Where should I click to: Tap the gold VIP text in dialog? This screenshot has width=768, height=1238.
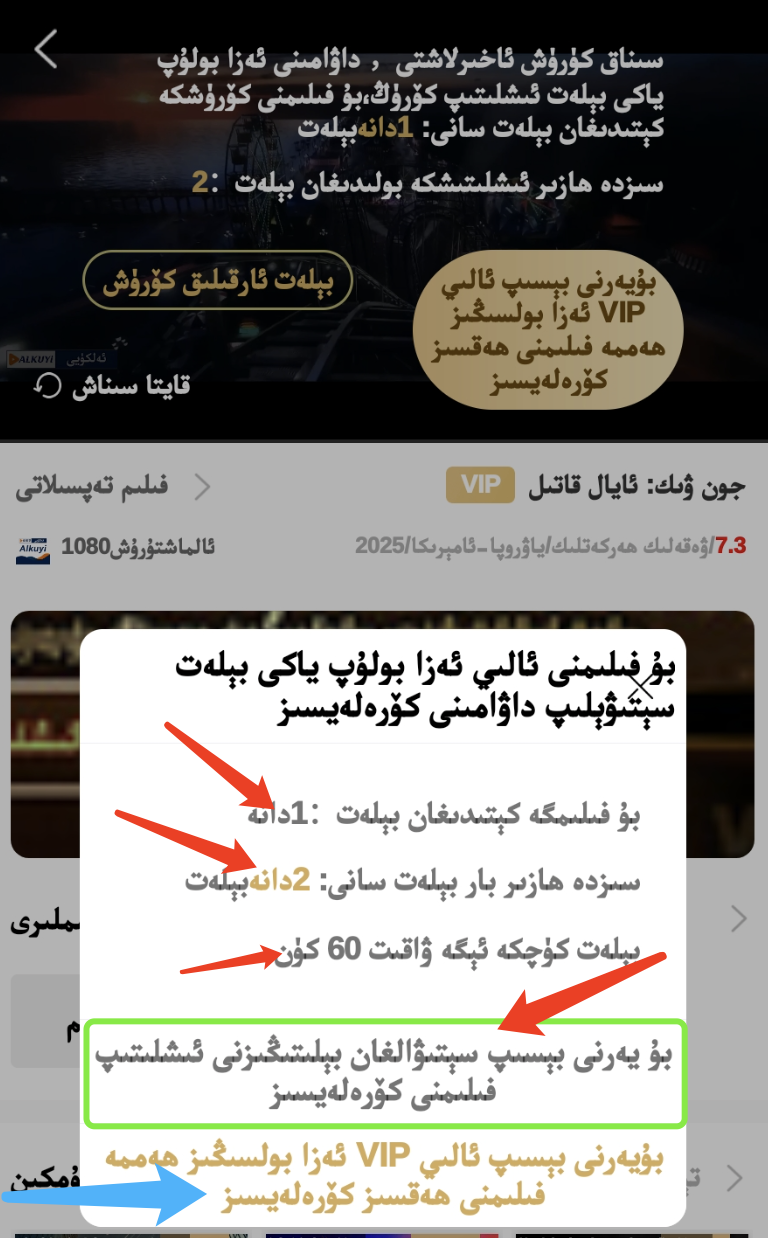pyautogui.click(x=385, y=1174)
